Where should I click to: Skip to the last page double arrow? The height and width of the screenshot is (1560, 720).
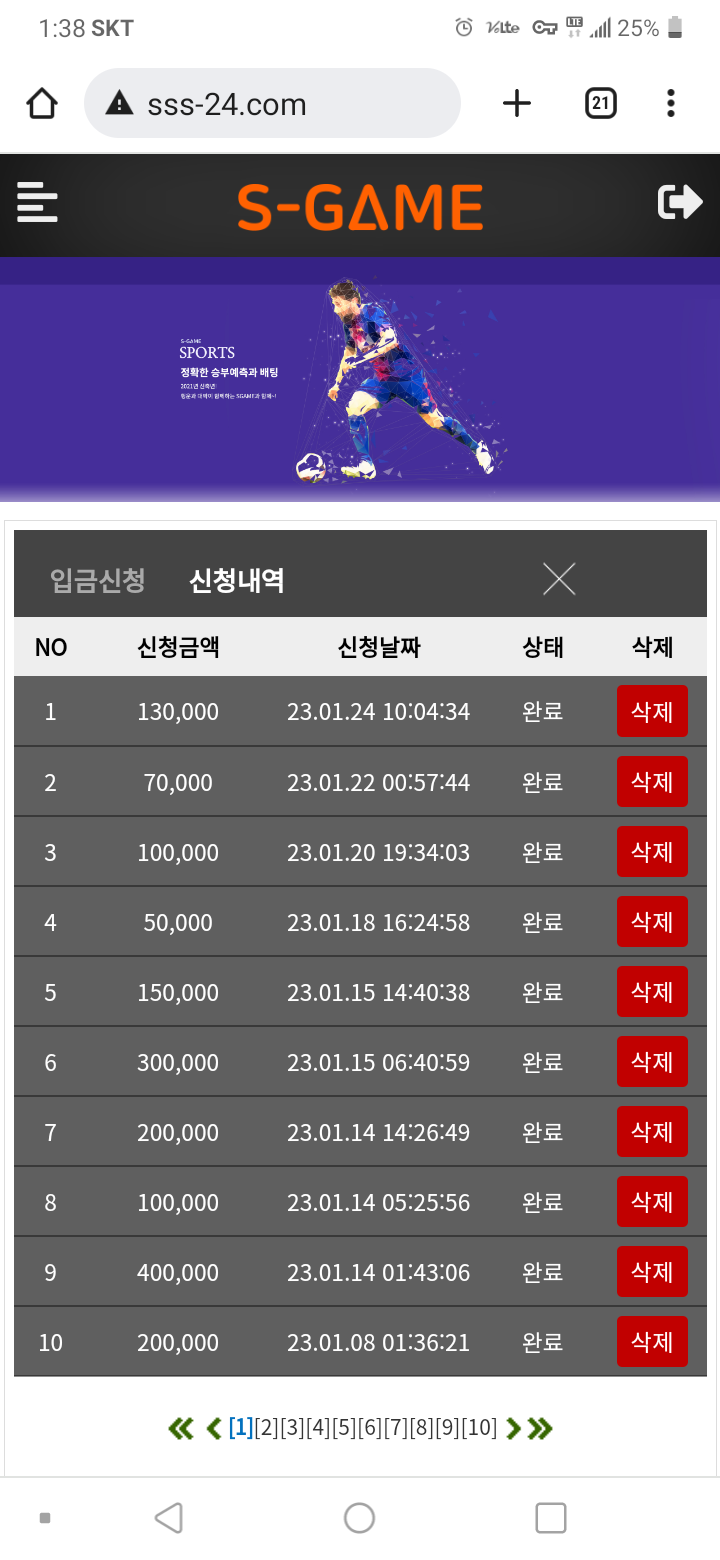click(x=540, y=1429)
